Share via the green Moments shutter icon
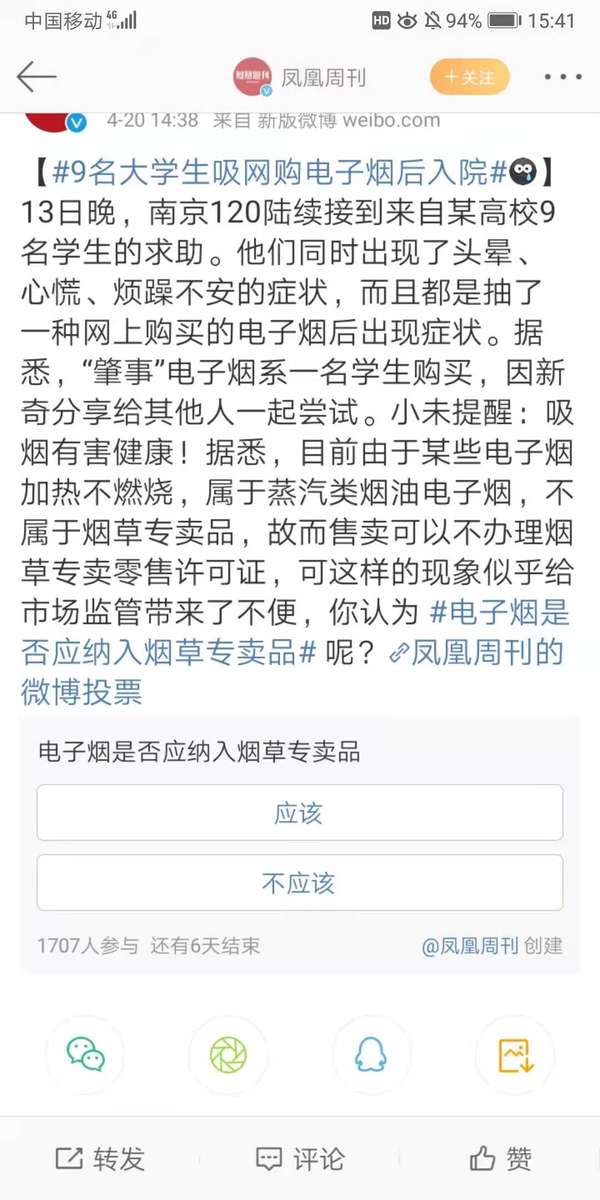Image resolution: width=600 pixels, height=1200 pixels. coord(228,1054)
